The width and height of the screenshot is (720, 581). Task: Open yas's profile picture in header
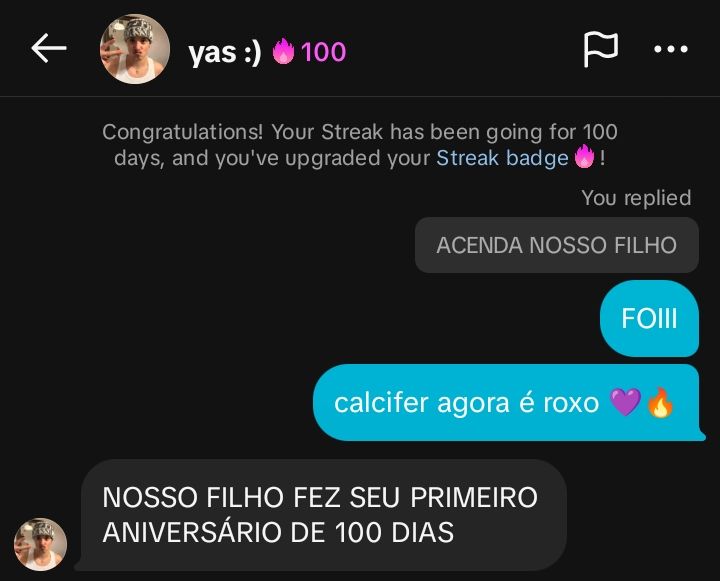tap(134, 49)
